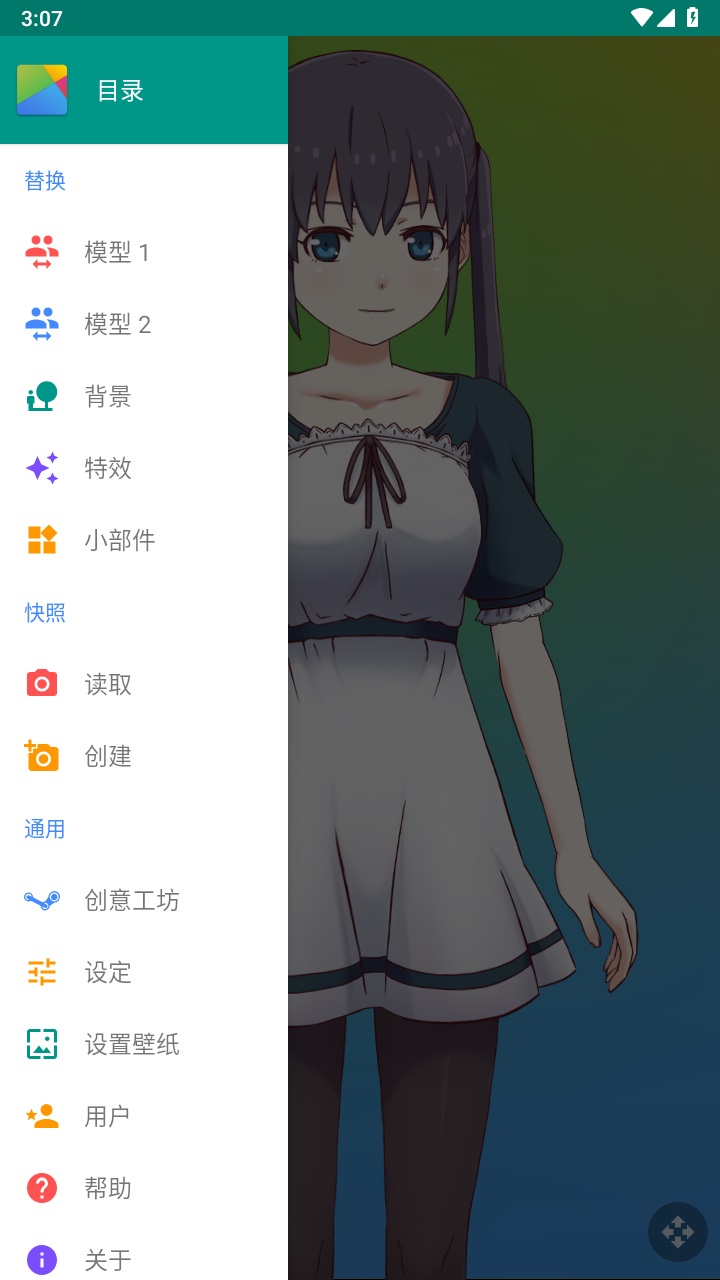The width and height of the screenshot is (720, 1280).
Task: Select 设置壁纸 to set wallpaper
Action: tap(132, 1044)
